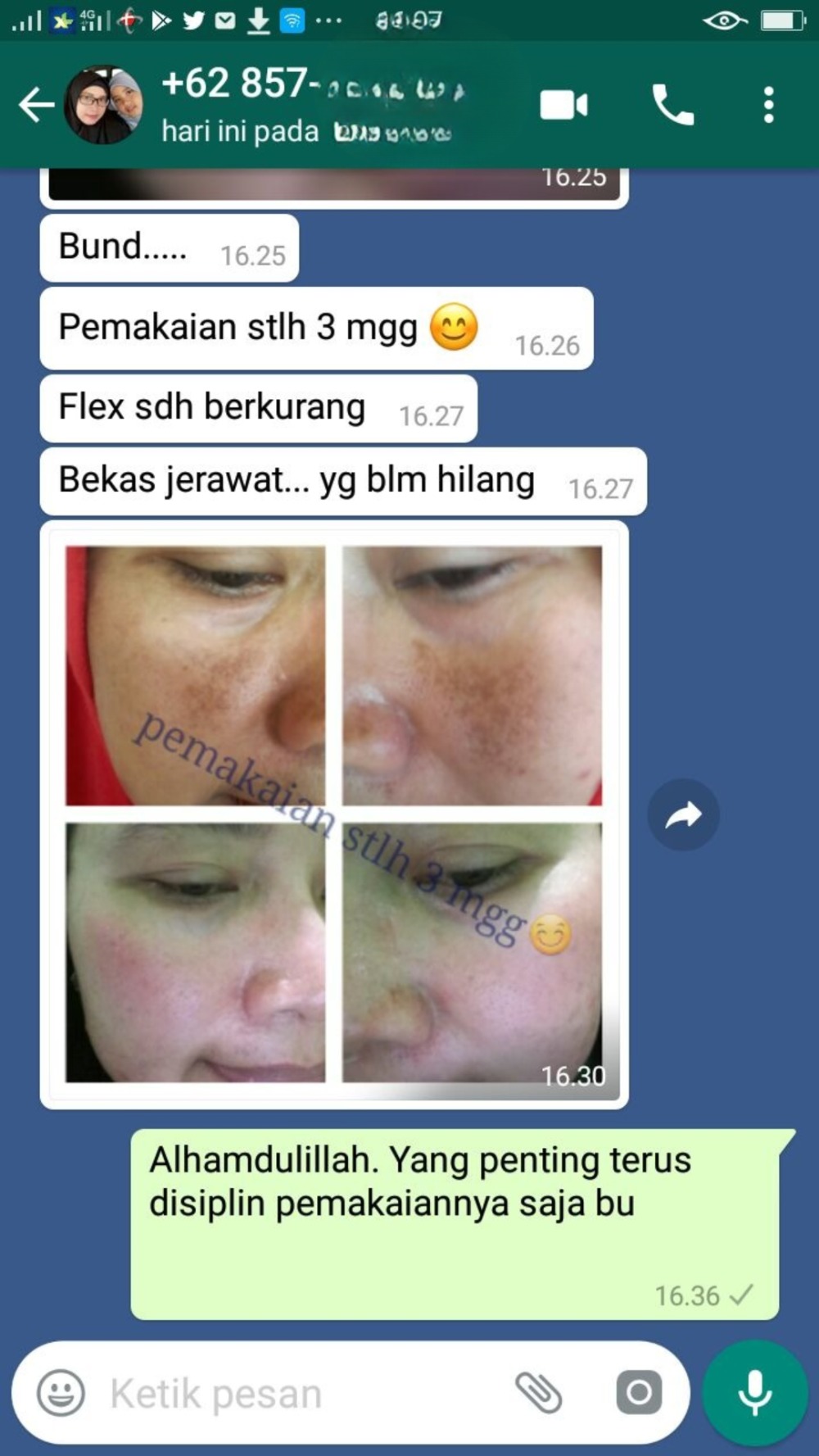819x1456 pixels.
Task: Forward the collage image
Action: point(683,814)
